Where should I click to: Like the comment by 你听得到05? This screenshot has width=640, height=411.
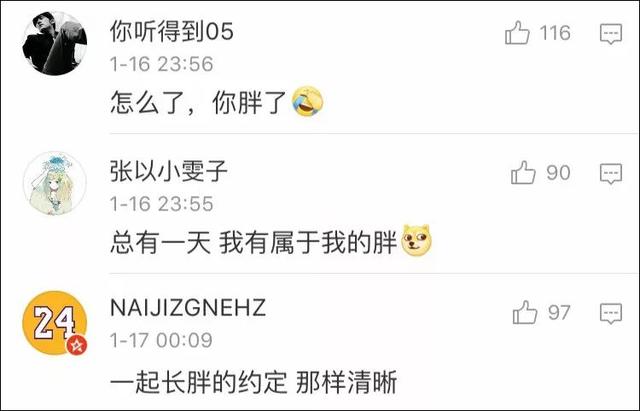click(518, 33)
